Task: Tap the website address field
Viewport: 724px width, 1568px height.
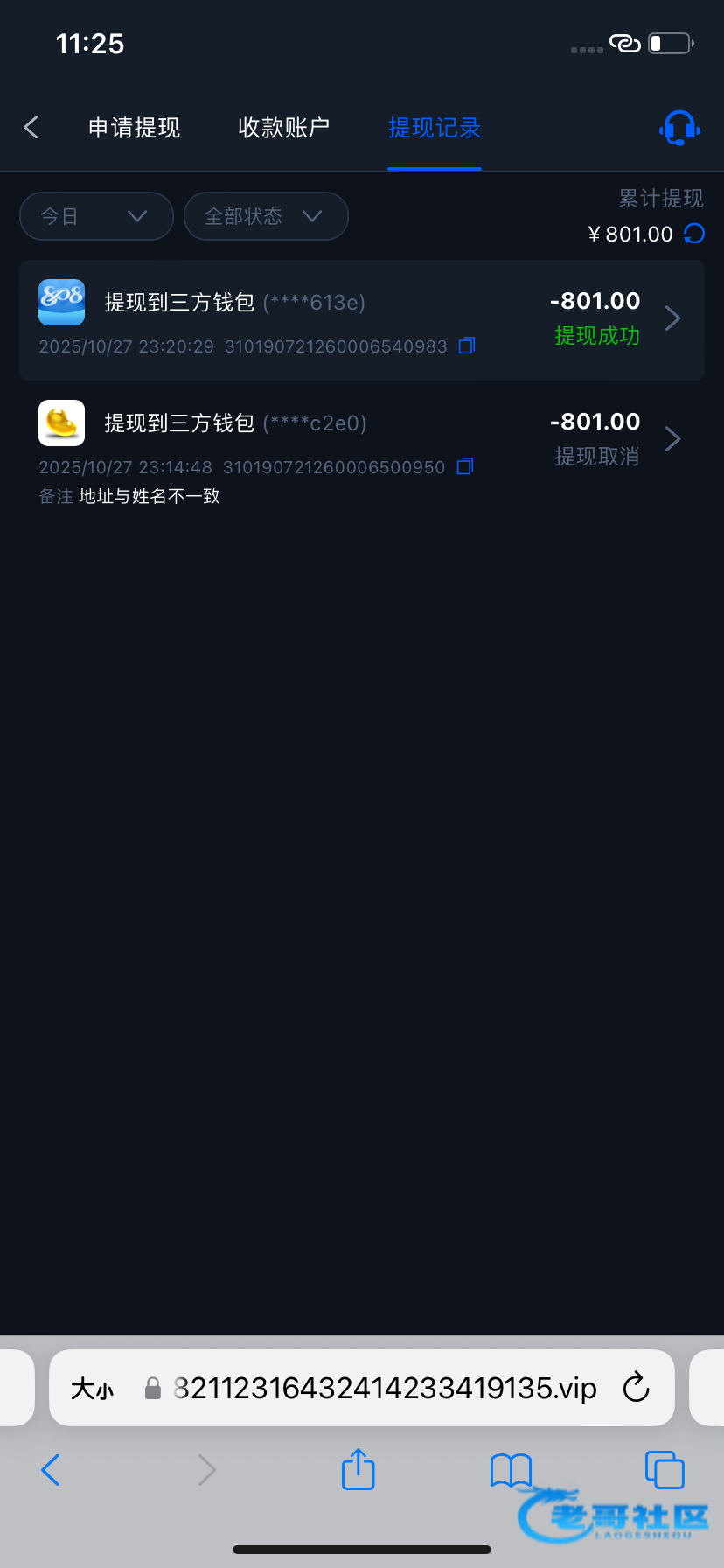Action: click(x=385, y=1389)
